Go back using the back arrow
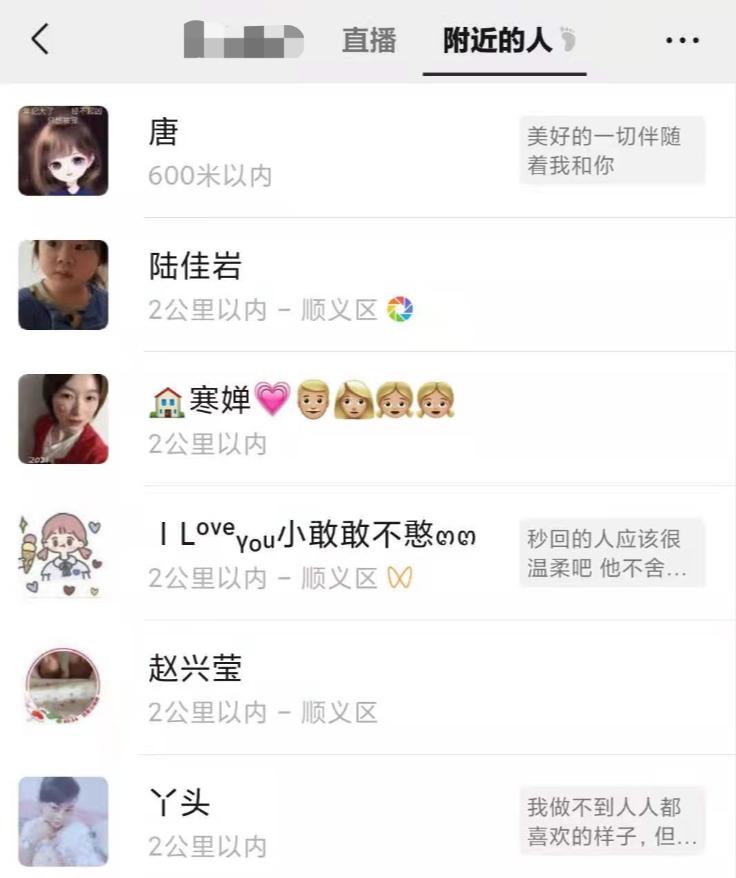The image size is (736, 878). [x=40, y=41]
